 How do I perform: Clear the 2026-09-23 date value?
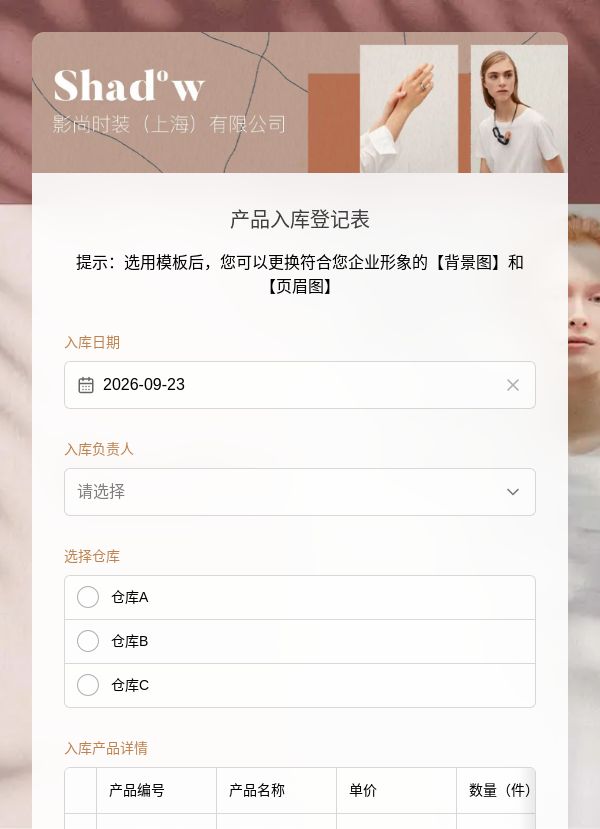tap(513, 385)
